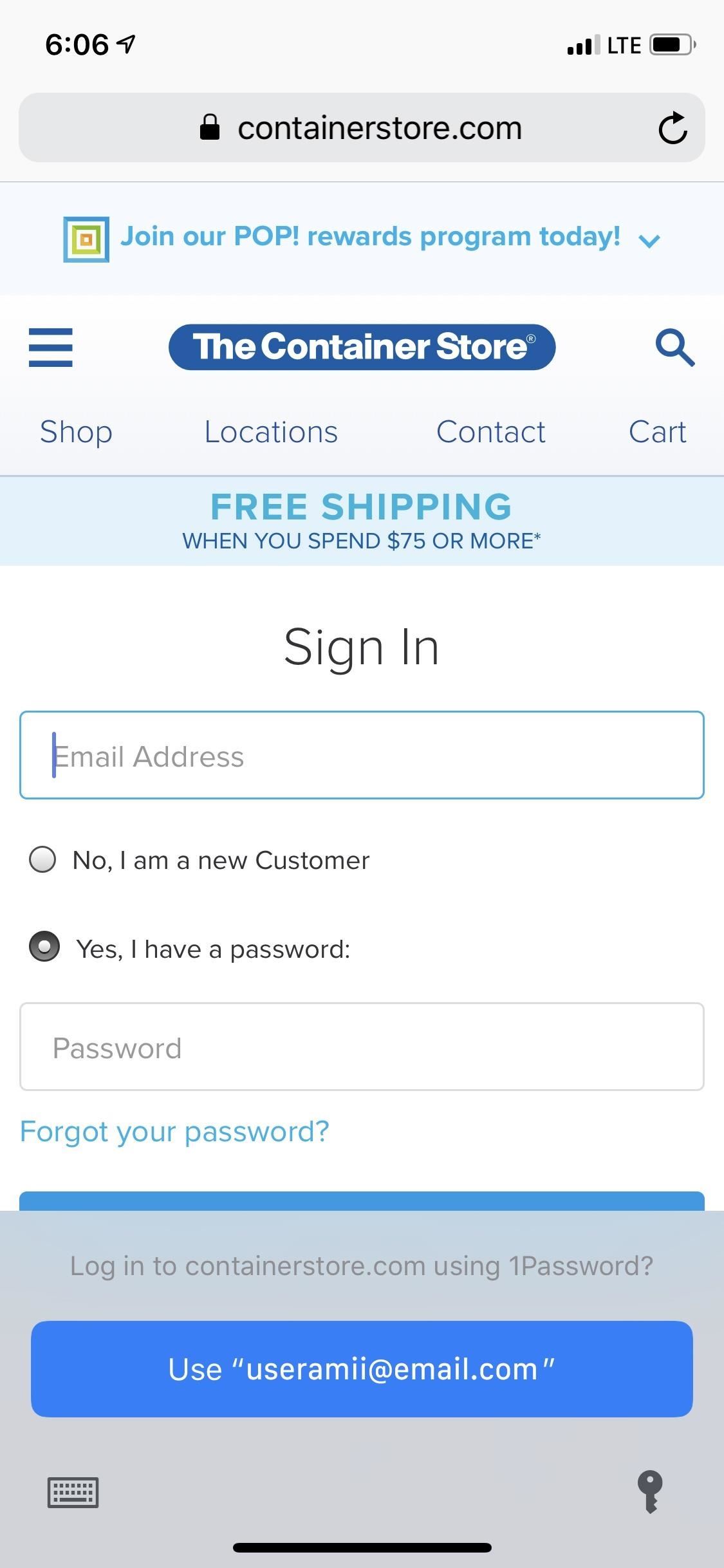724x1568 pixels.
Task: Open saved passwords key icon
Action: click(x=650, y=1491)
